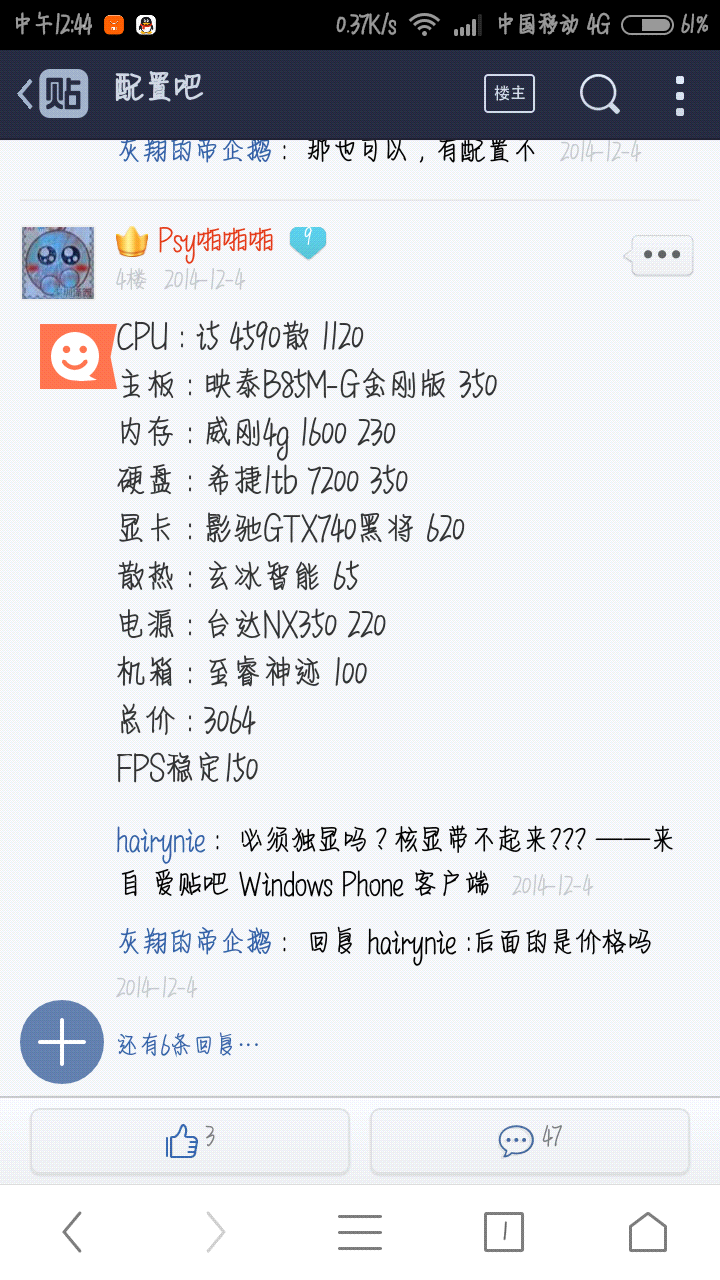This screenshot has height=1280, width=720.
Task: Open the search magnifier in top bar
Action: click(599, 95)
